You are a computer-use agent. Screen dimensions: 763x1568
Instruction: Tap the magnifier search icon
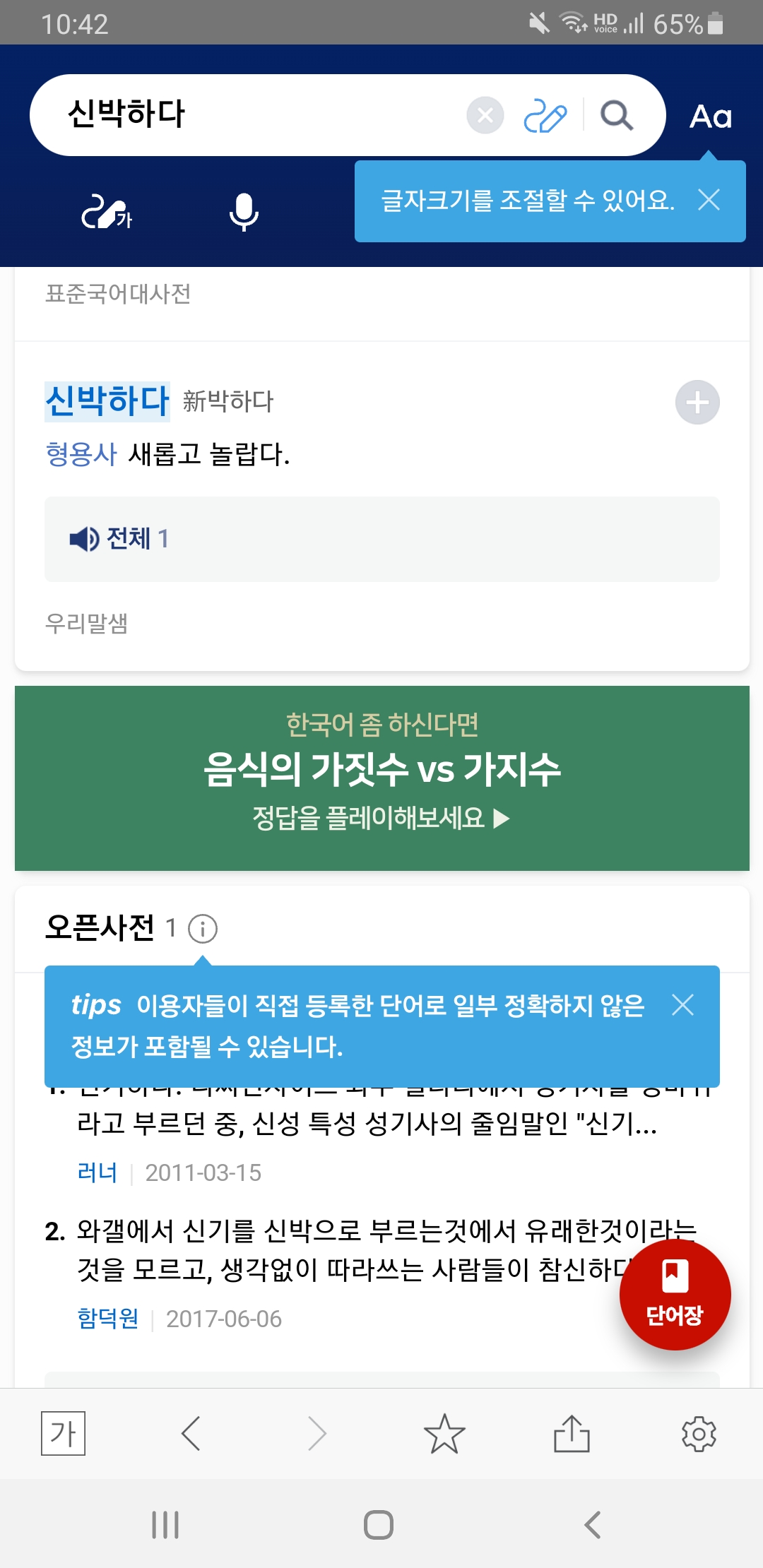(617, 115)
